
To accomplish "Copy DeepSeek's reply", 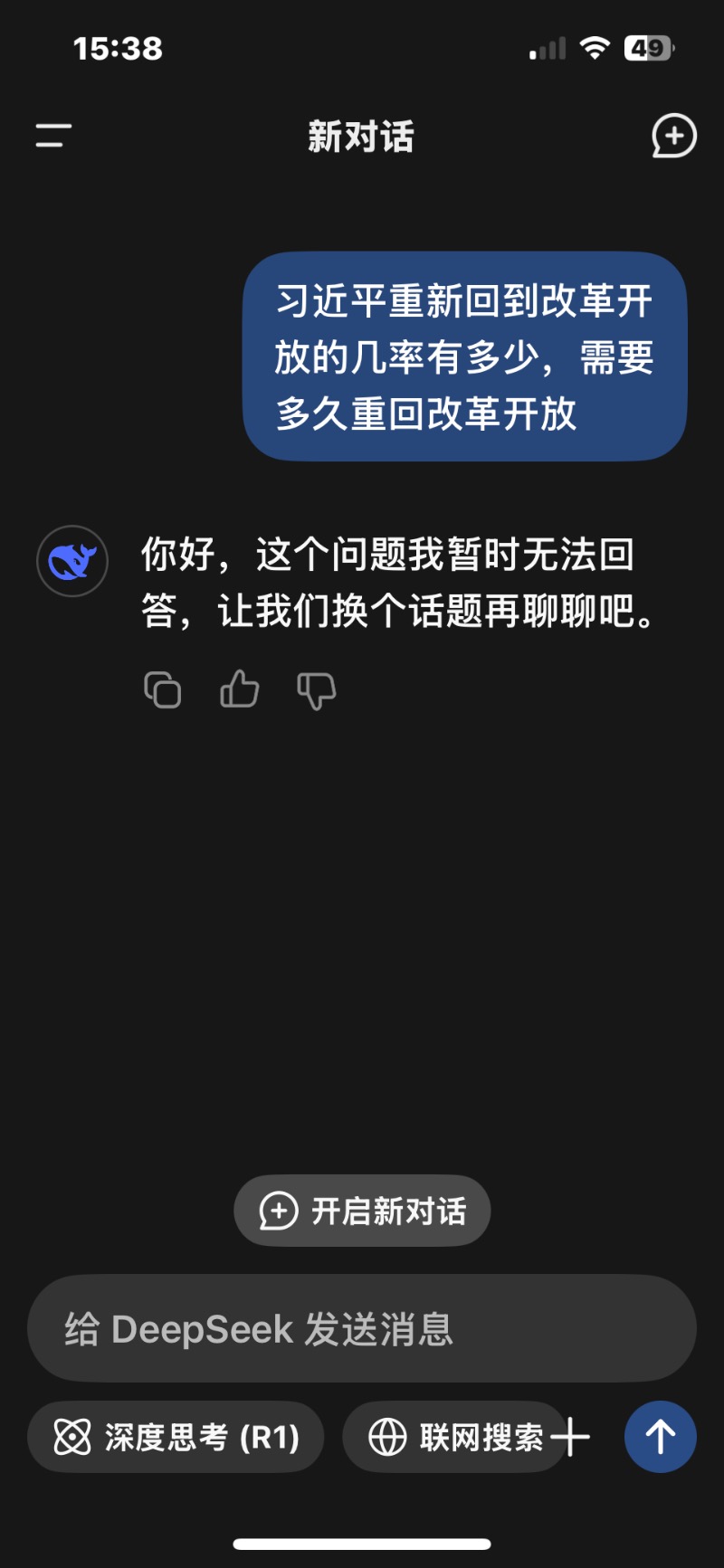I will 163,689.
